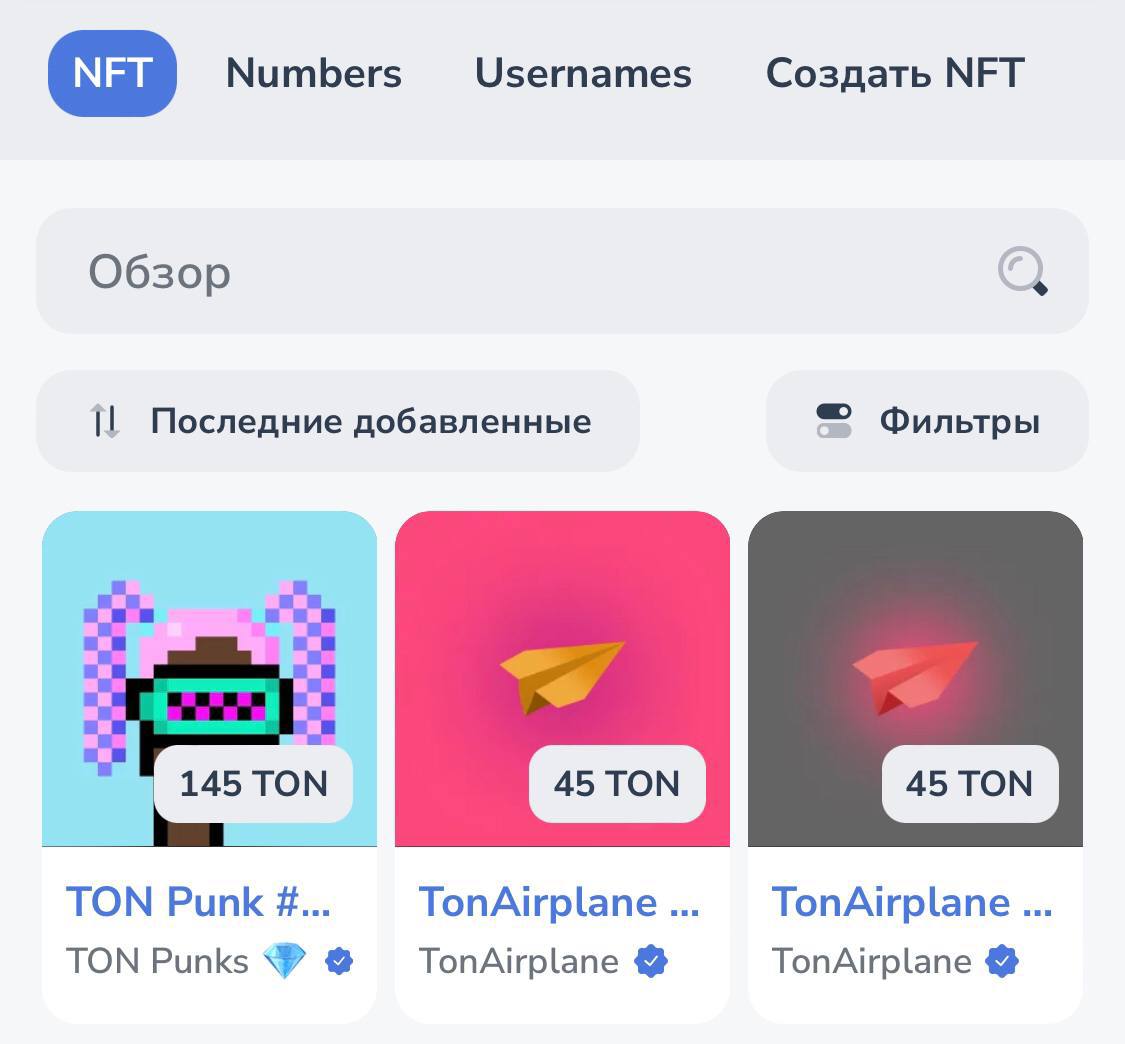Open the TON Punks collection link
The height and width of the screenshot is (1044, 1125).
click(x=157, y=962)
